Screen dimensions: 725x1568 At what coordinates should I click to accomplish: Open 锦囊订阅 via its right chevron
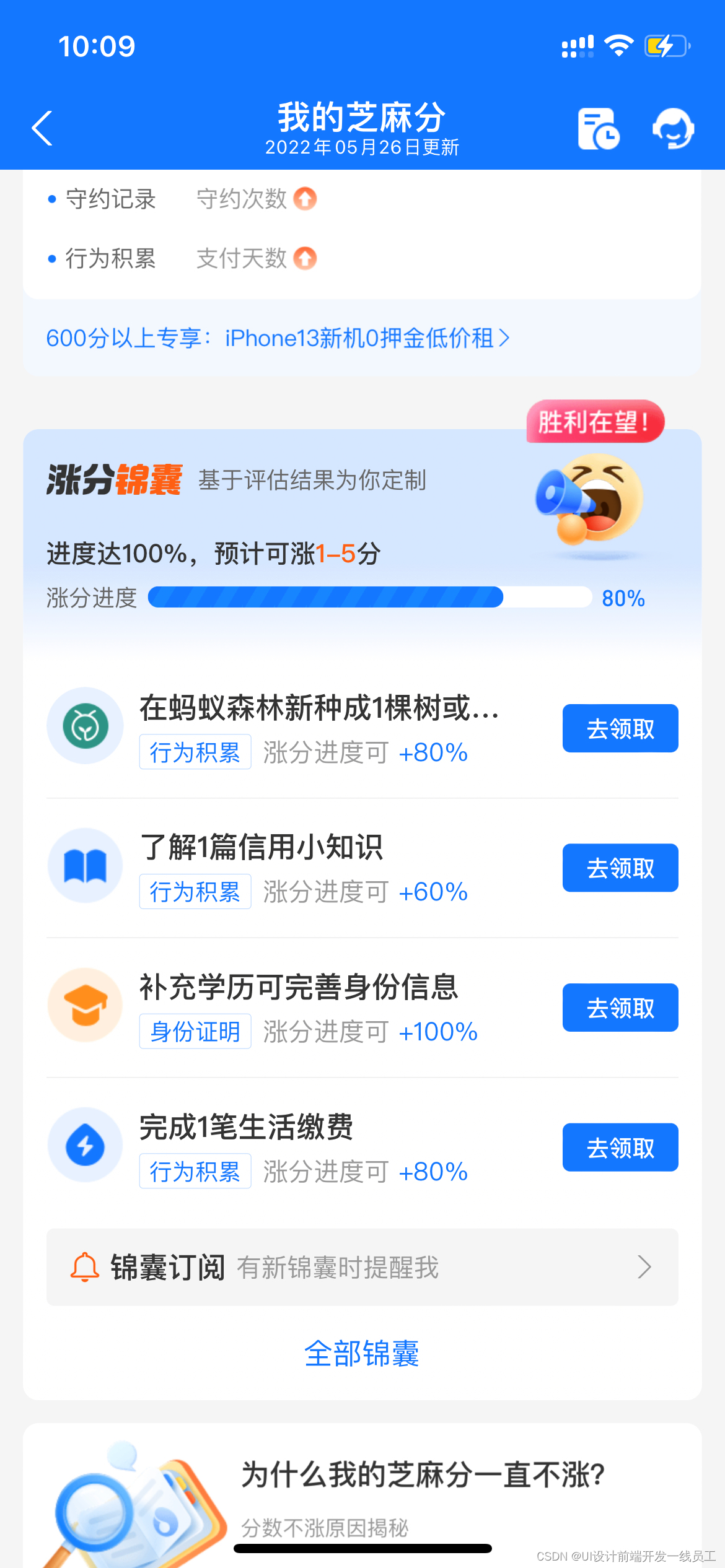point(645,1268)
